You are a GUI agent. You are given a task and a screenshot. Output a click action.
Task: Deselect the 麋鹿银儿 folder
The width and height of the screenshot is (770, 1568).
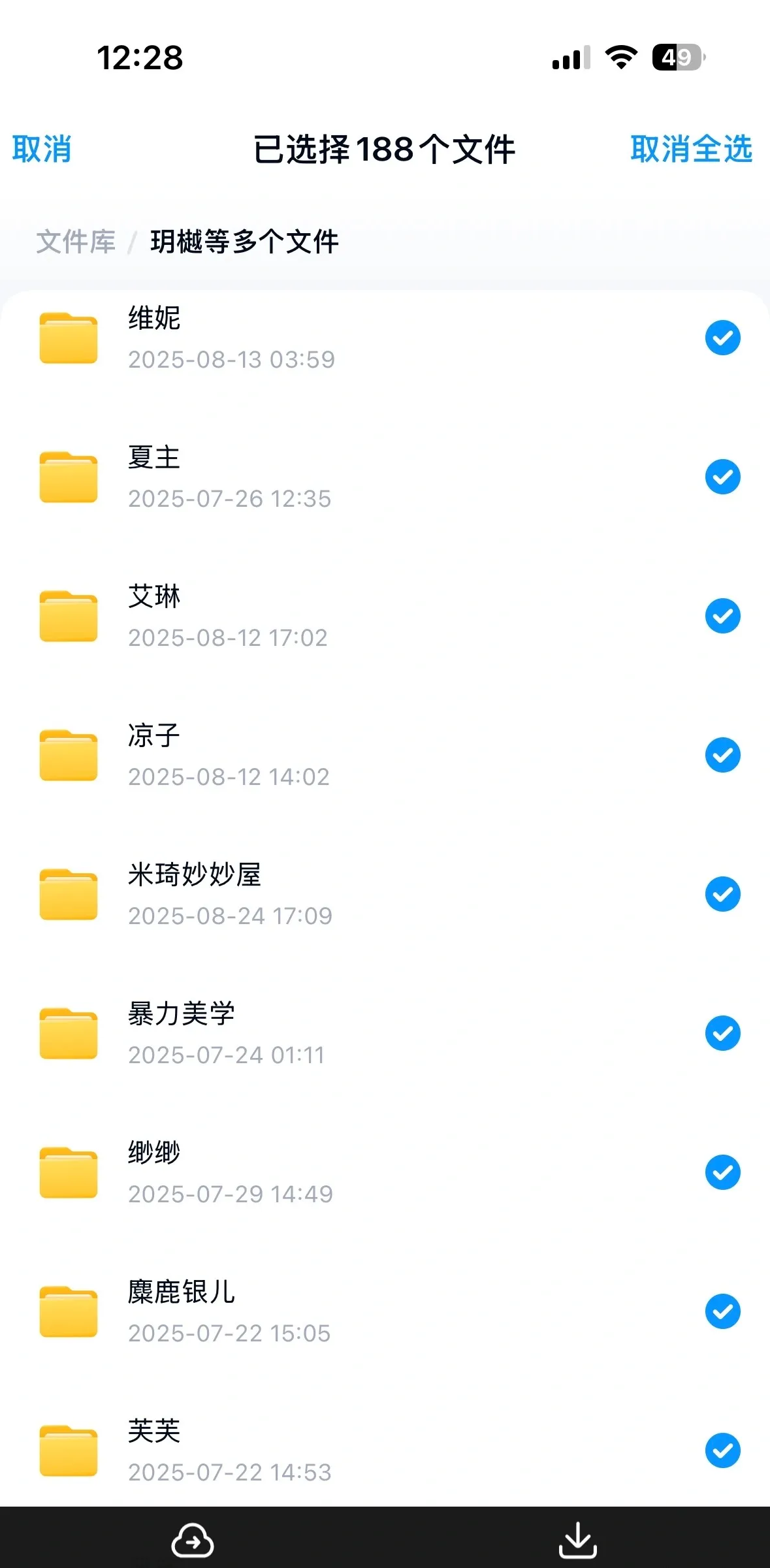(722, 1312)
